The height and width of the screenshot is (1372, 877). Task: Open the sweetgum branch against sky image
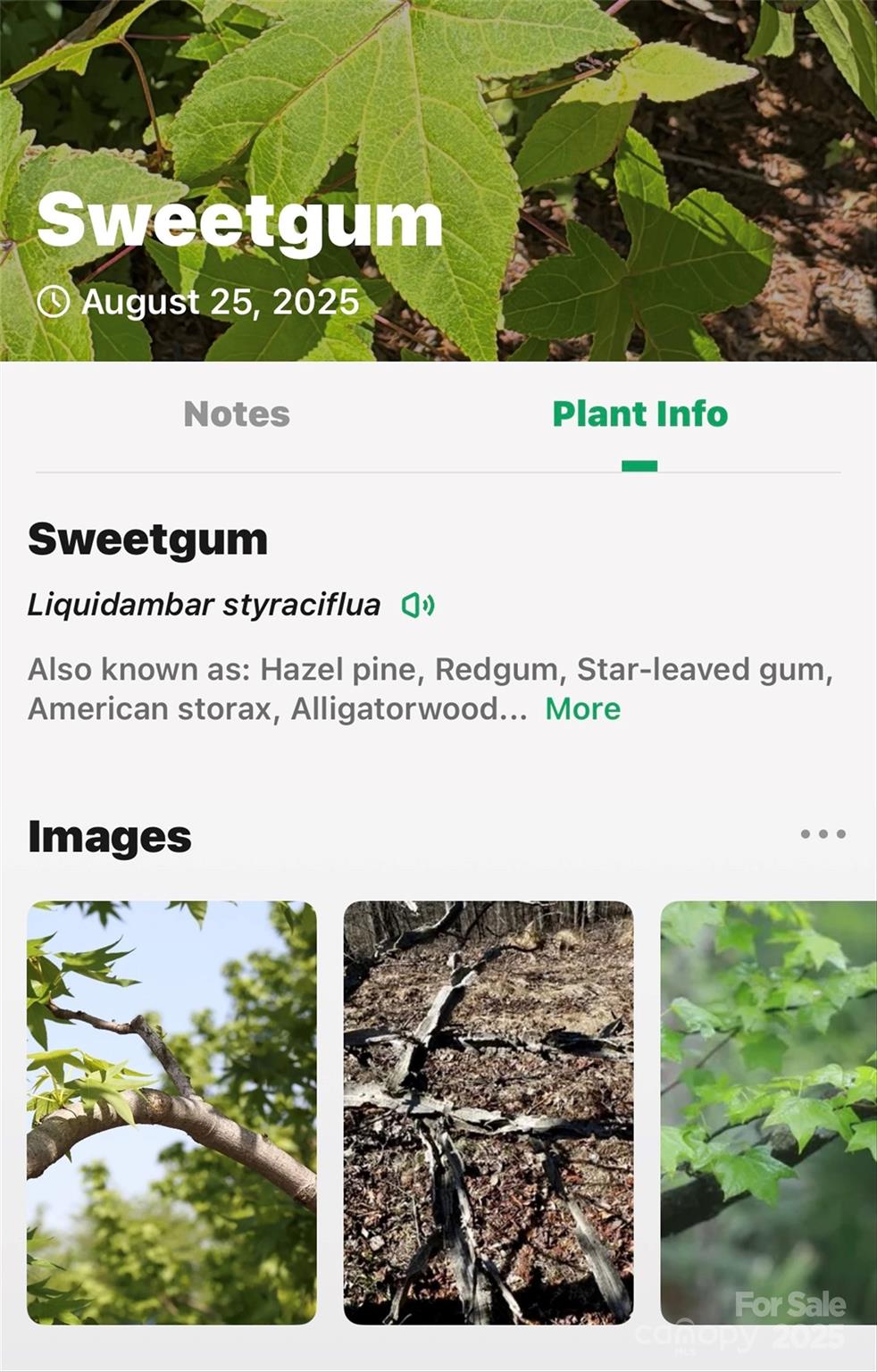[171, 1112]
